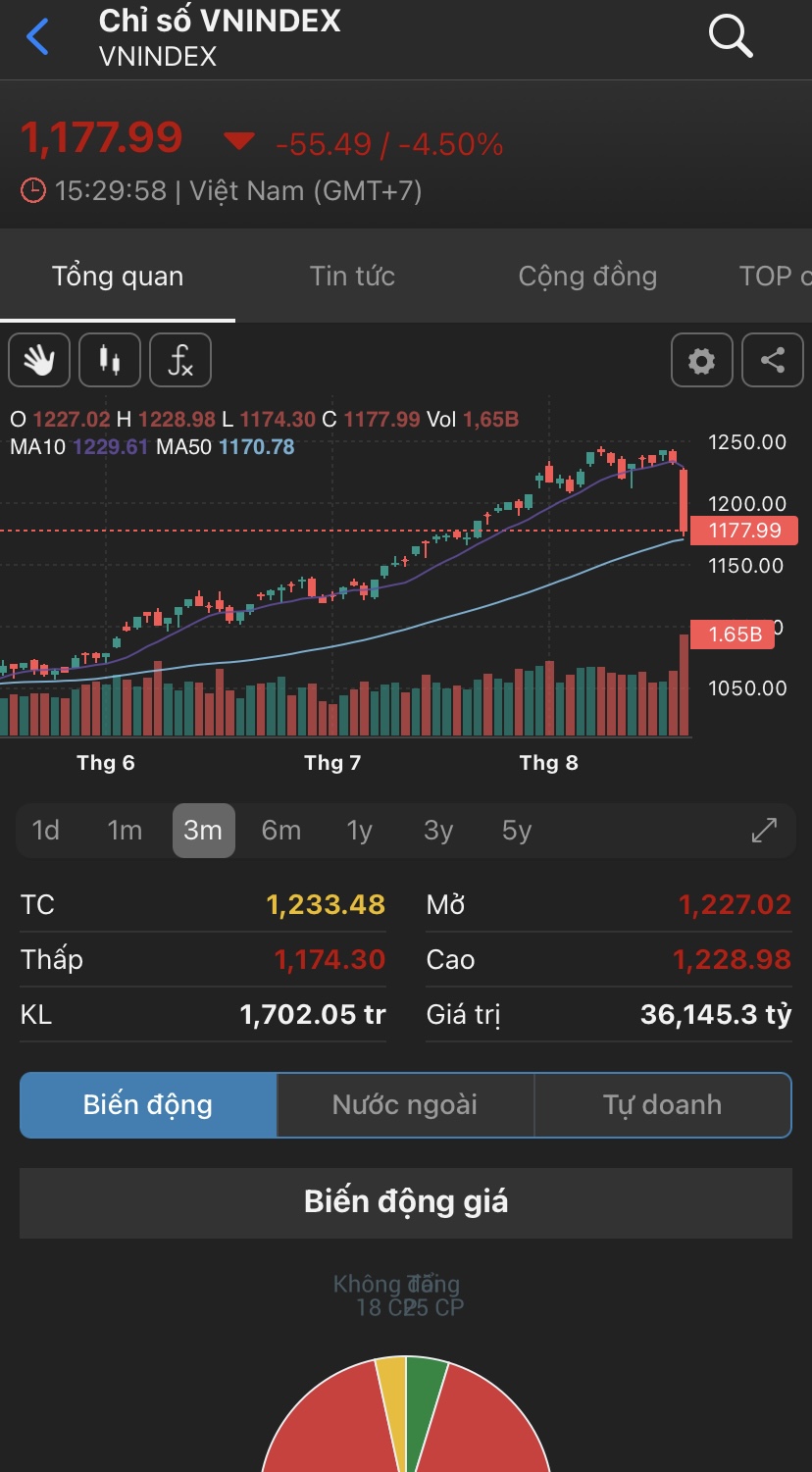Open chart settings gear
Screen dimensions: 812x1472
(x=702, y=360)
